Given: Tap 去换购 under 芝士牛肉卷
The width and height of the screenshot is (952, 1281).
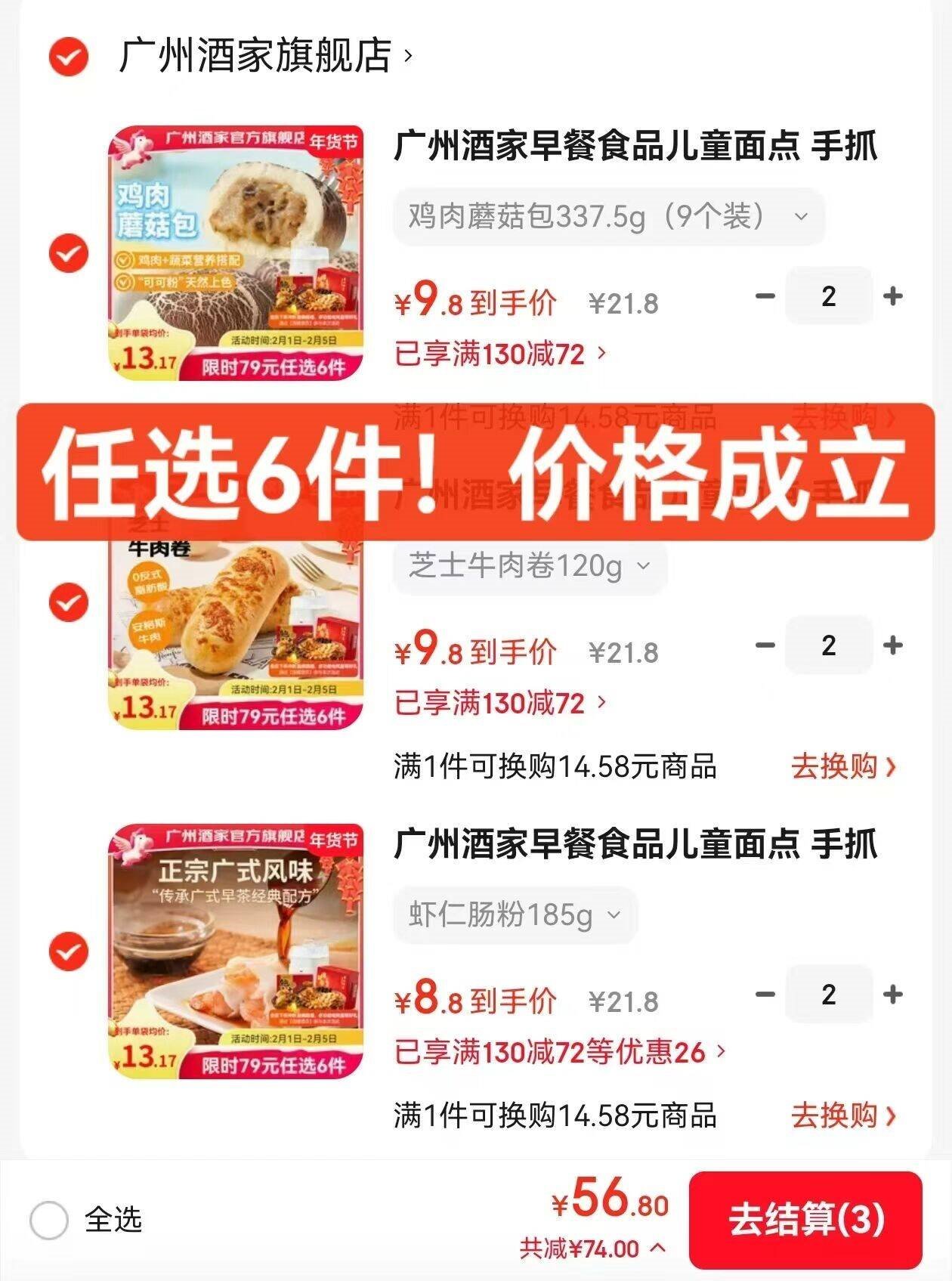Looking at the screenshot, I should [842, 766].
